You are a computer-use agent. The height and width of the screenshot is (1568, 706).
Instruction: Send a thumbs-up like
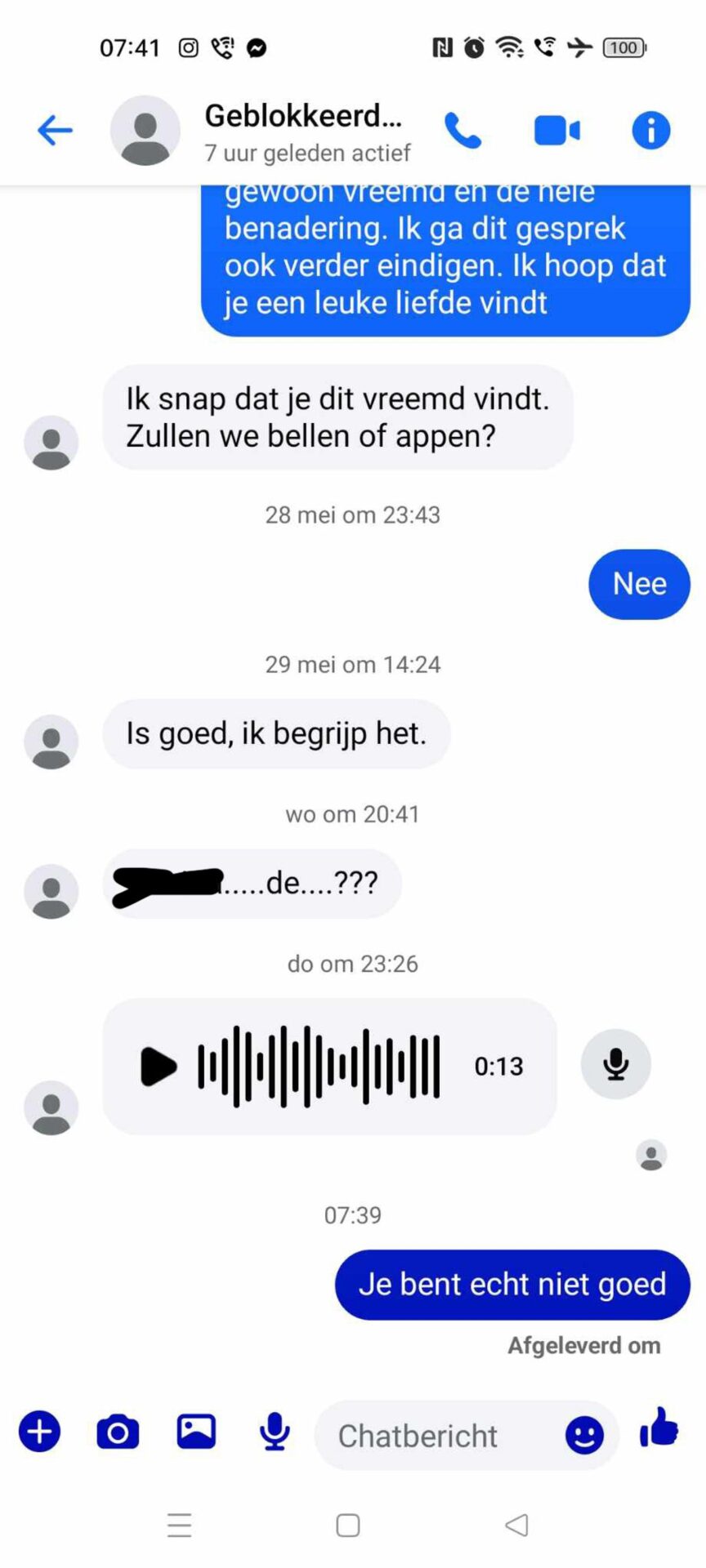click(x=659, y=1428)
